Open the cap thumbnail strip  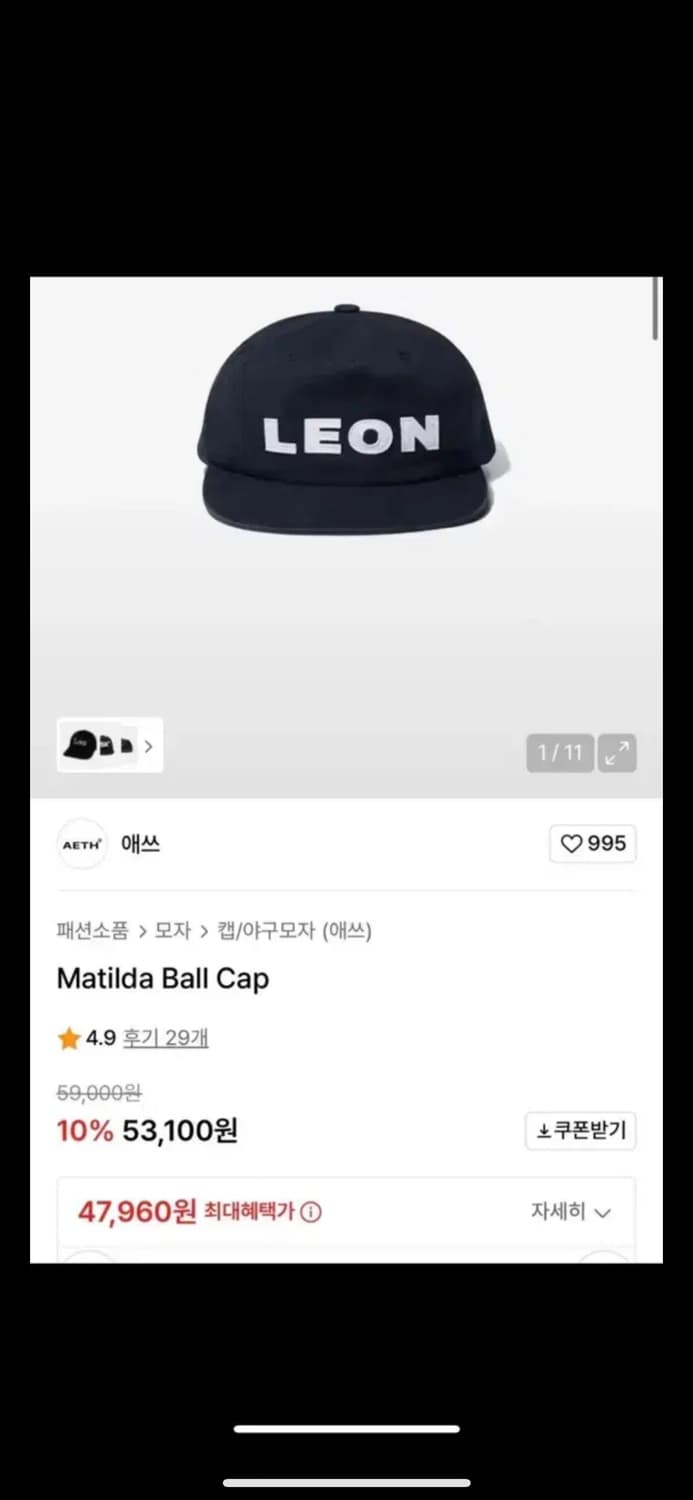tap(110, 746)
